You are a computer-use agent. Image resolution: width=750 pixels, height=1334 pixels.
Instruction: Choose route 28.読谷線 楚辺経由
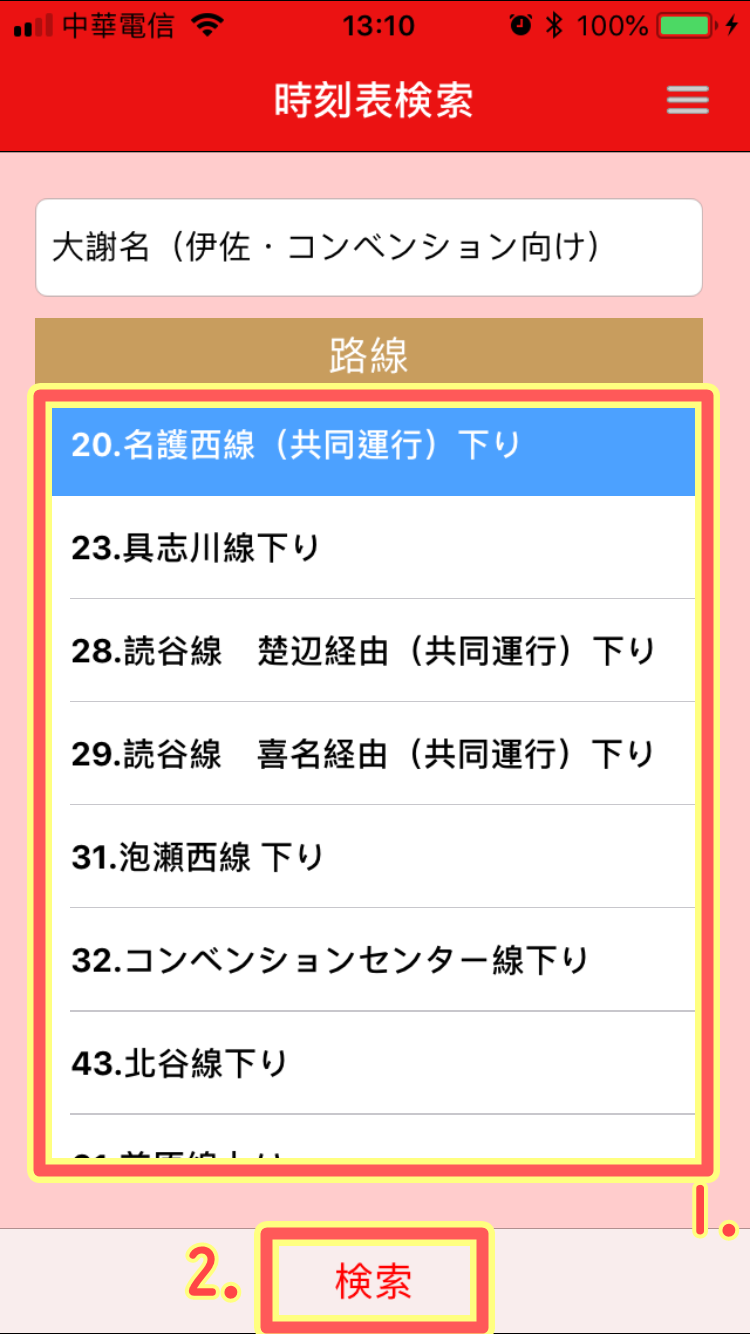[373, 651]
